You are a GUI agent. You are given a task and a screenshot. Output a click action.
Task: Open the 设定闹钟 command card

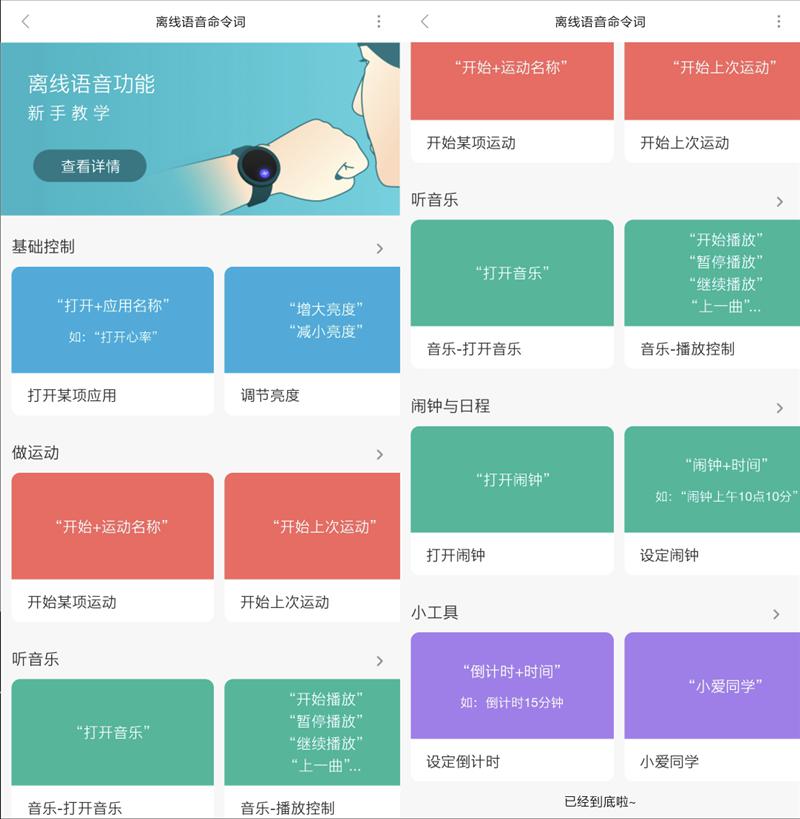point(712,499)
